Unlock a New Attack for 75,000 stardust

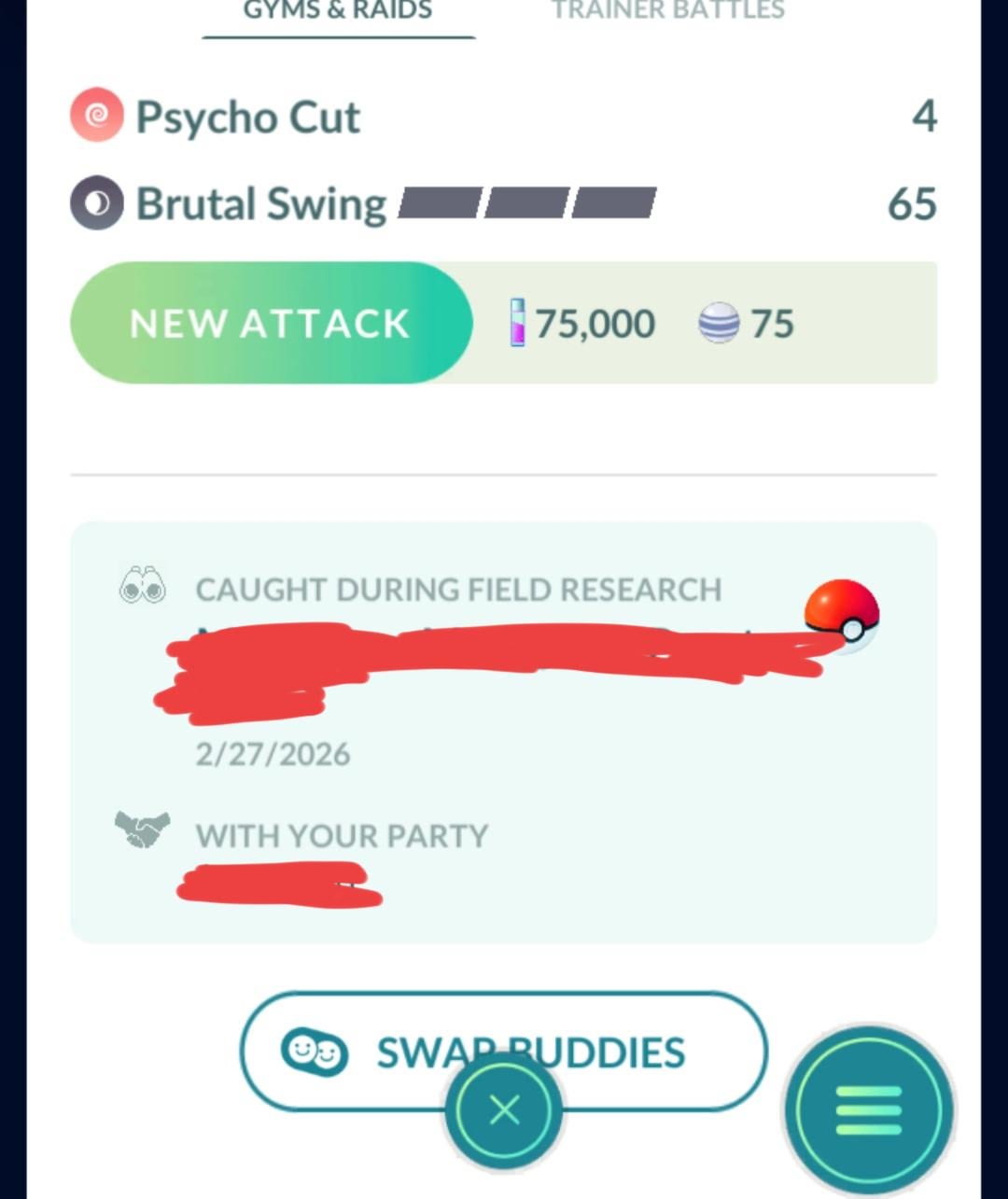(x=271, y=323)
